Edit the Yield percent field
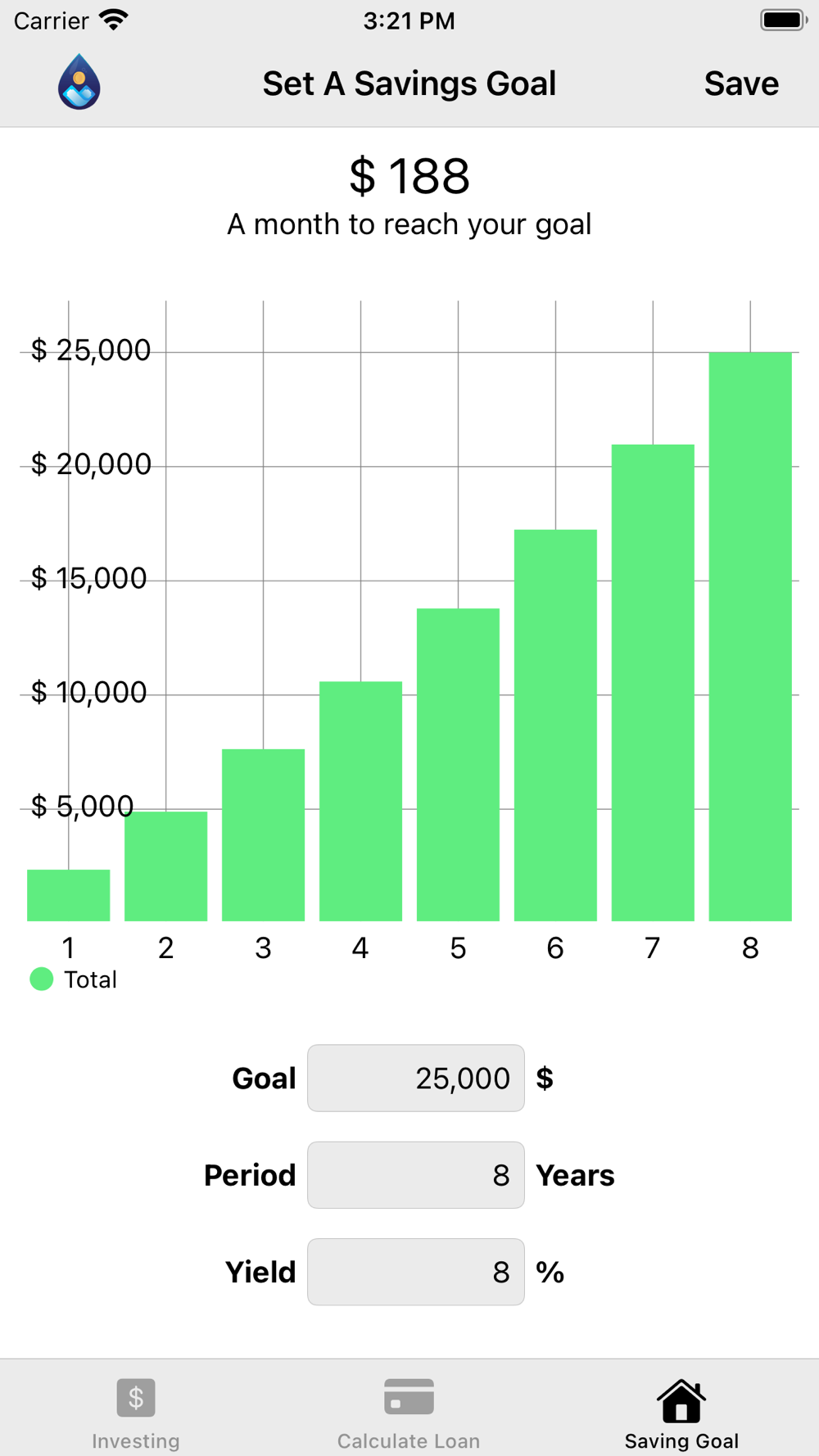 click(416, 1271)
